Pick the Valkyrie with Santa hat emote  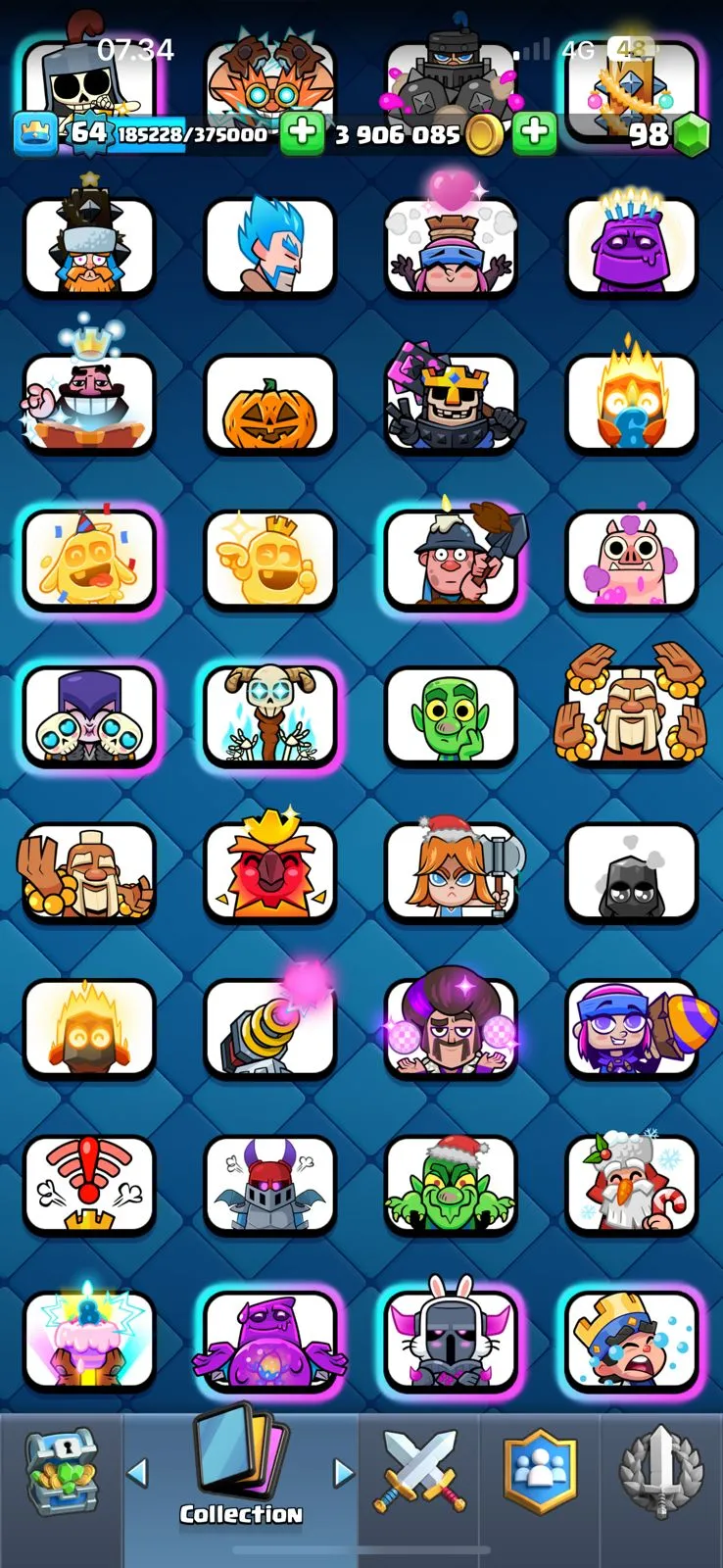(x=451, y=872)
